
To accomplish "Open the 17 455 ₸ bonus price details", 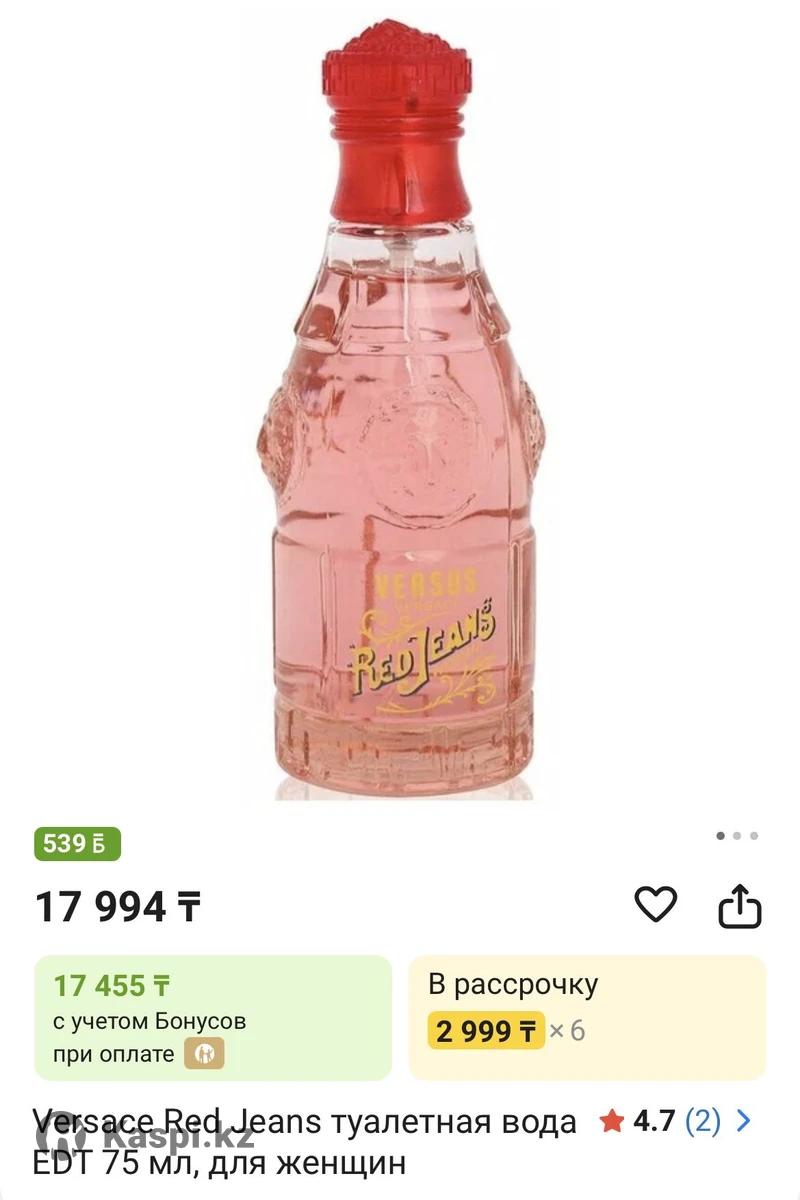I will tap(213, 1016).
